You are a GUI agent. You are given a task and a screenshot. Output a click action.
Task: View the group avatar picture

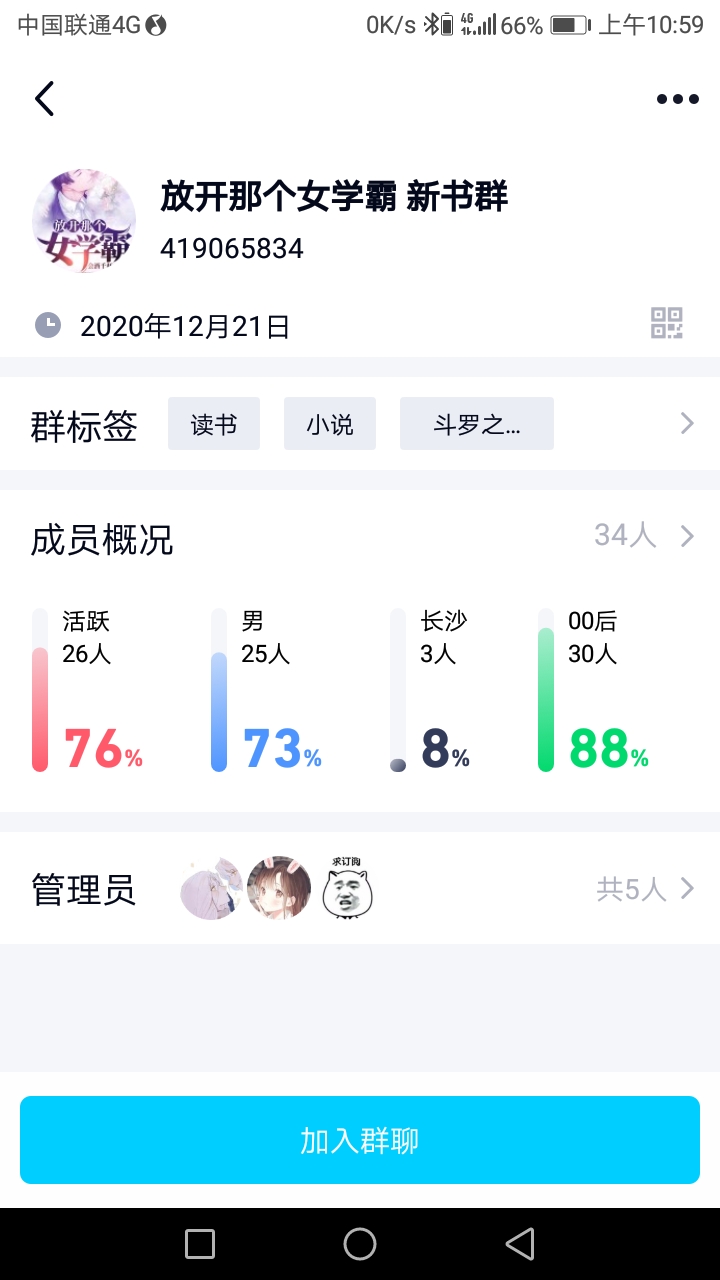84,220
